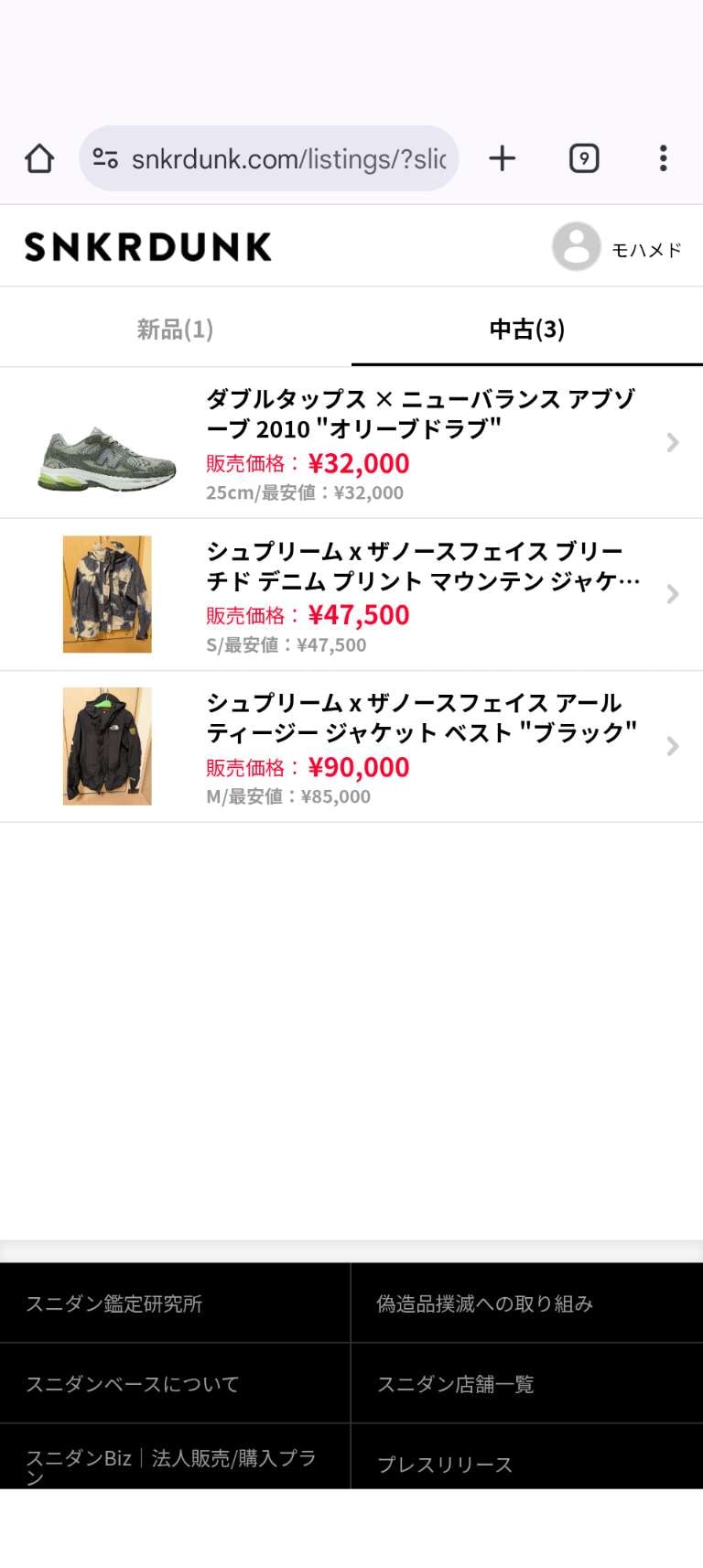703x1568 pixels.
Task: Switch to the 新品(1) tab
Action: coord(176,328)
